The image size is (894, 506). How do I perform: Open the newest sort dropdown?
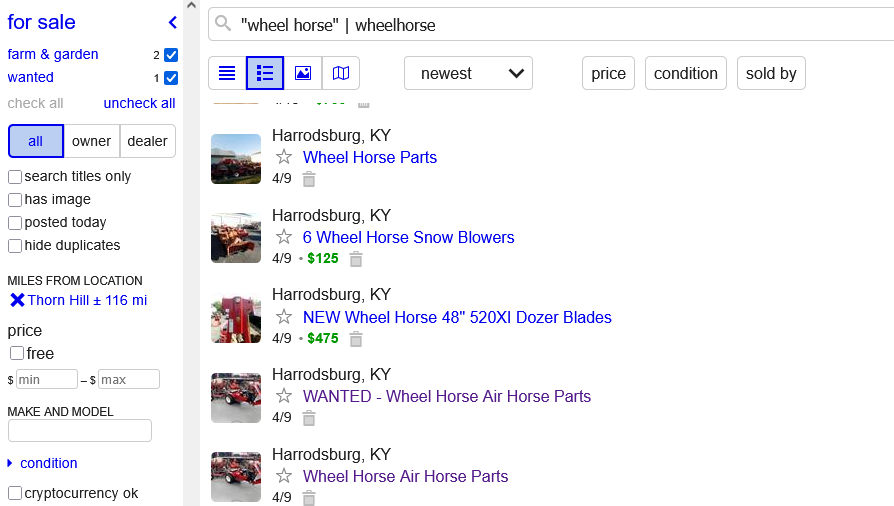tap(468, 73)
